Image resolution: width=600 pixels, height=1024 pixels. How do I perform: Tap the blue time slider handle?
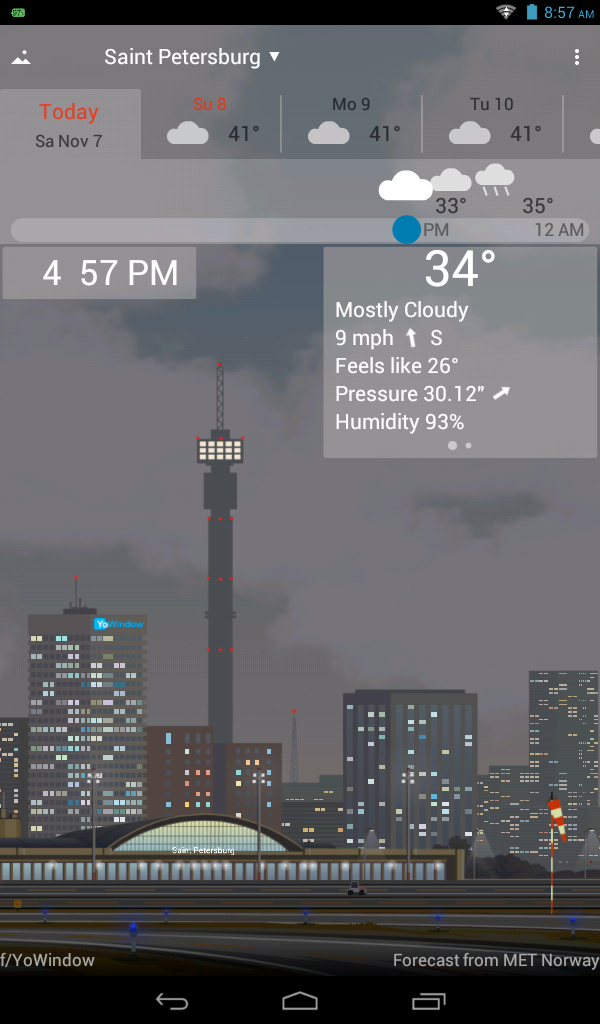pyautogui.click(x=407, y=229)
